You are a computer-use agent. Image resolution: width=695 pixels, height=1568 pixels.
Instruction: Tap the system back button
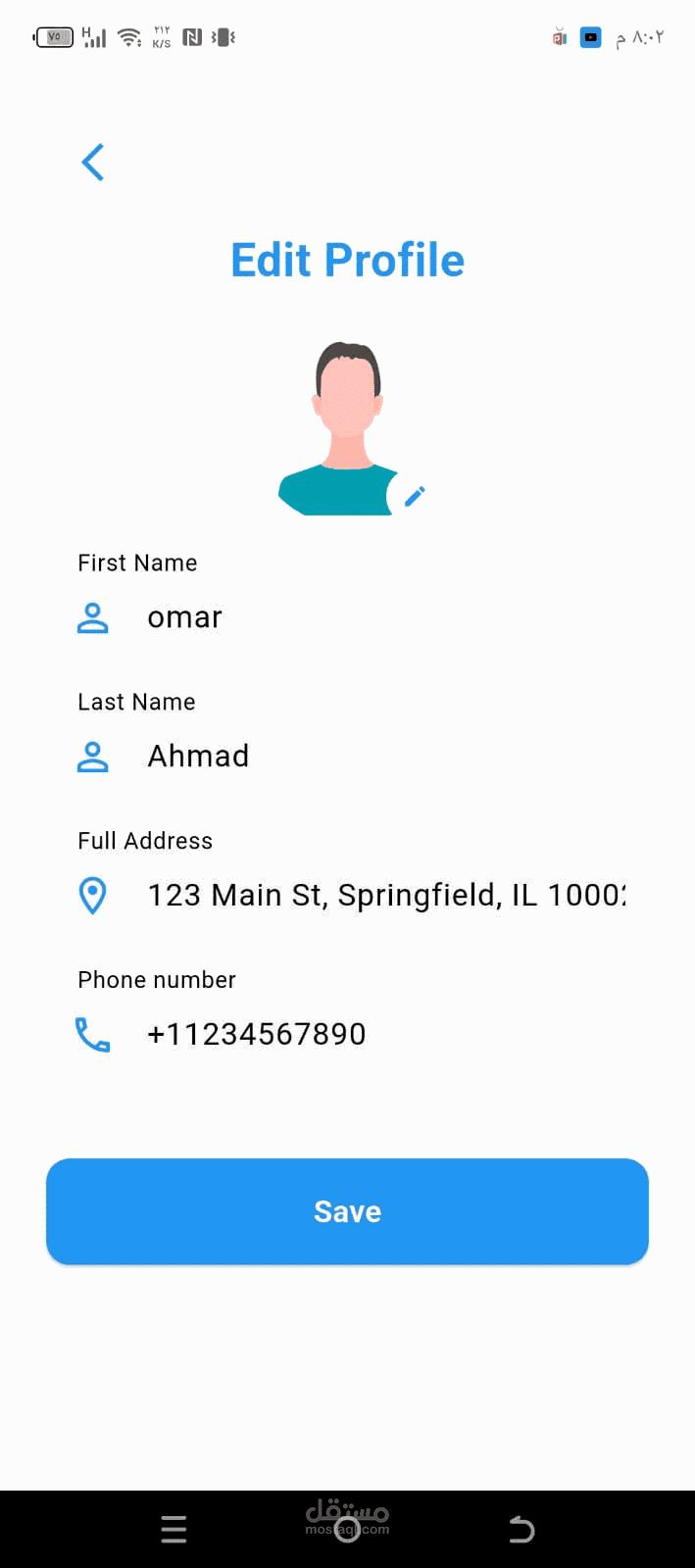tap(521, 1529)
